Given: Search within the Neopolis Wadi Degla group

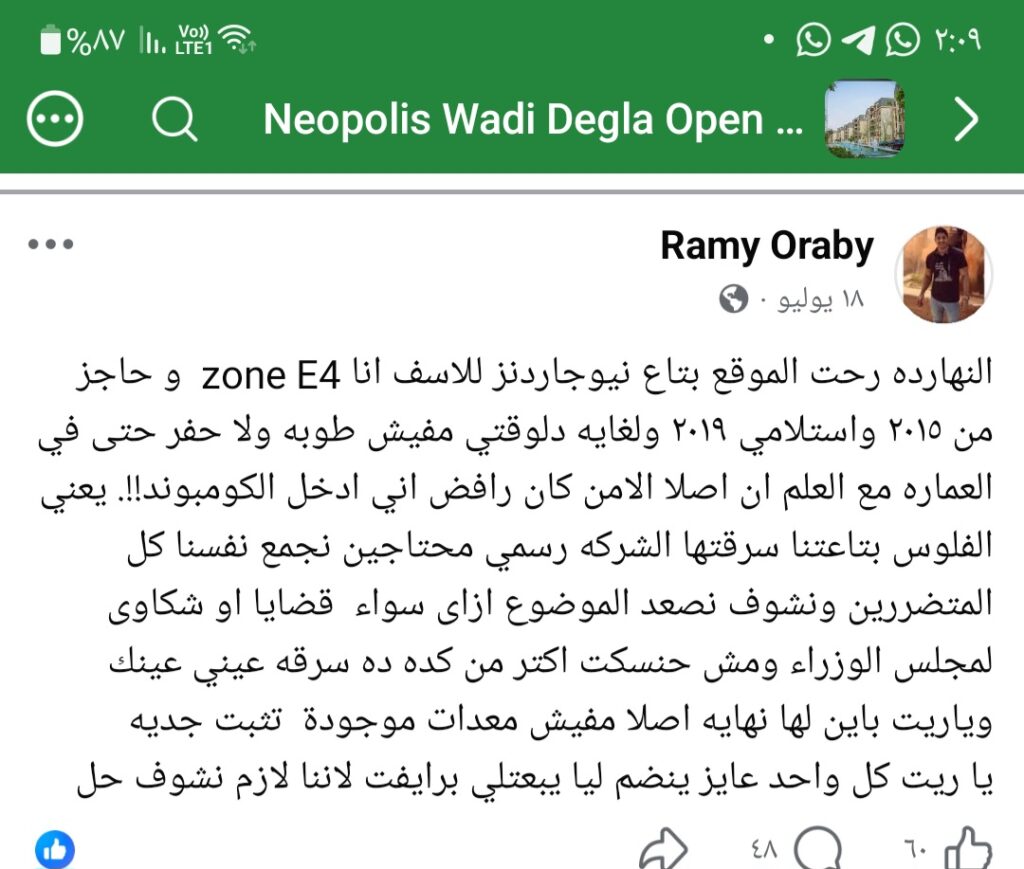Looking at the screenshot, I should (x=174, y=119).
